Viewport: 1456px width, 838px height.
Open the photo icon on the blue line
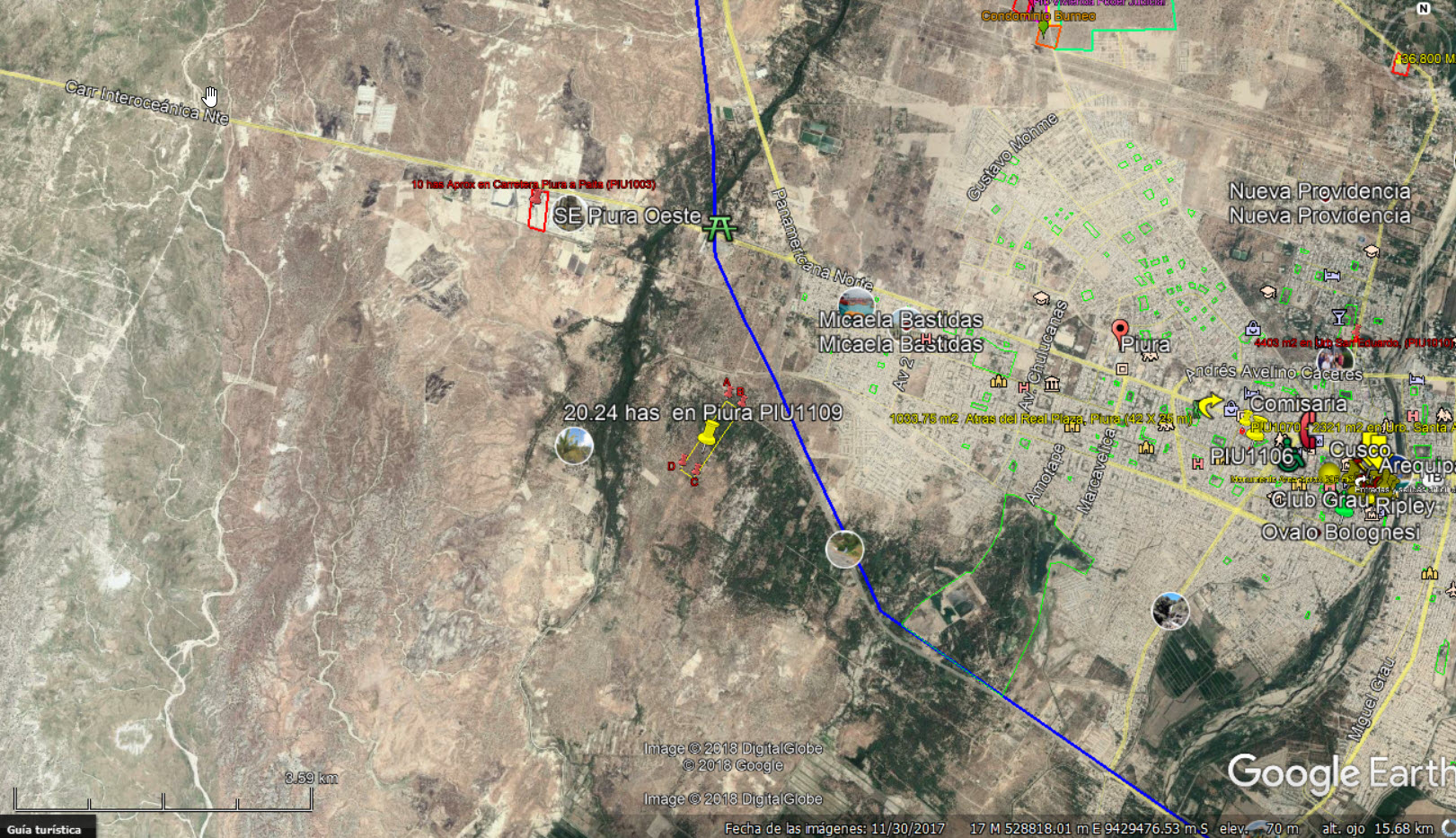[x=844, y=549]
